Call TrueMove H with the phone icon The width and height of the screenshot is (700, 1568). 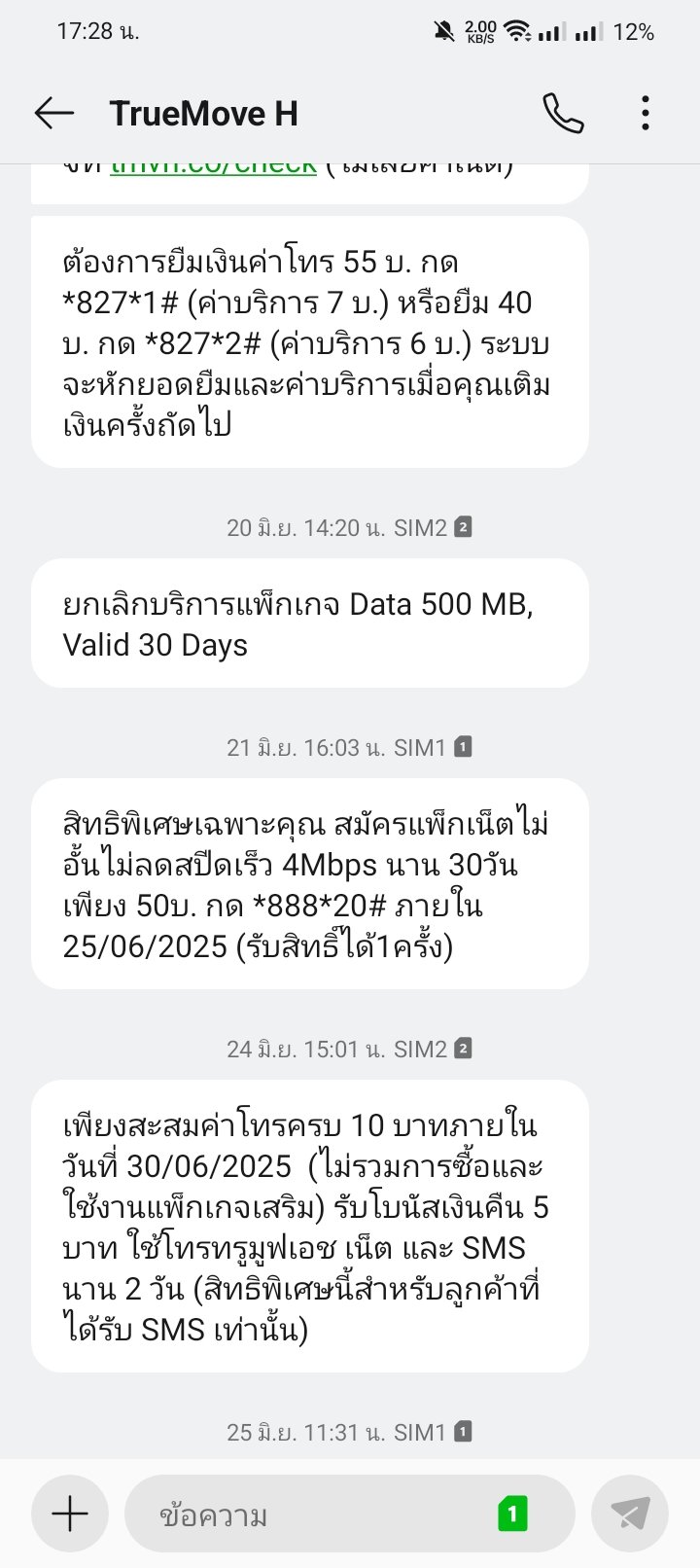coord(563,114)
